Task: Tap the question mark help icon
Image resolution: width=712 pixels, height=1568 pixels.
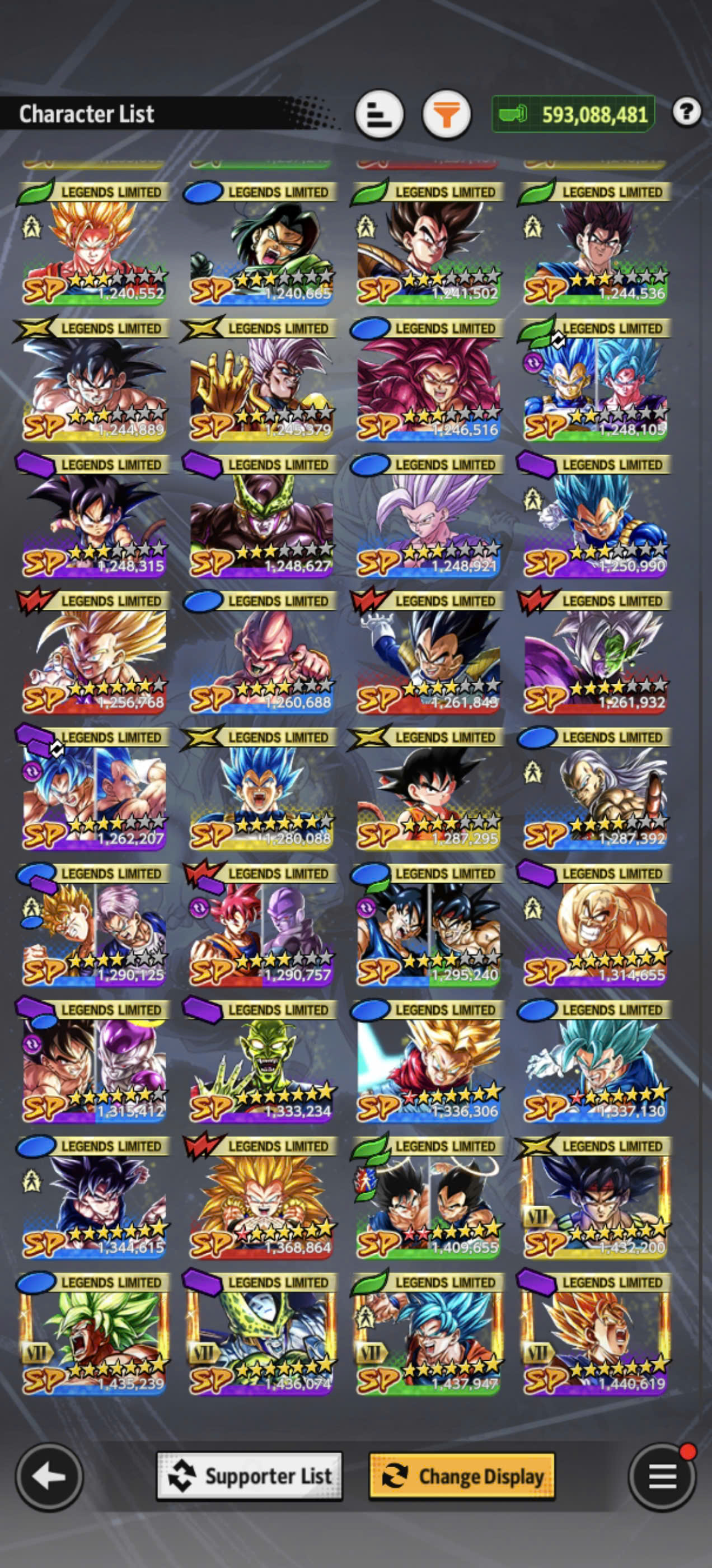Action: 686,112
